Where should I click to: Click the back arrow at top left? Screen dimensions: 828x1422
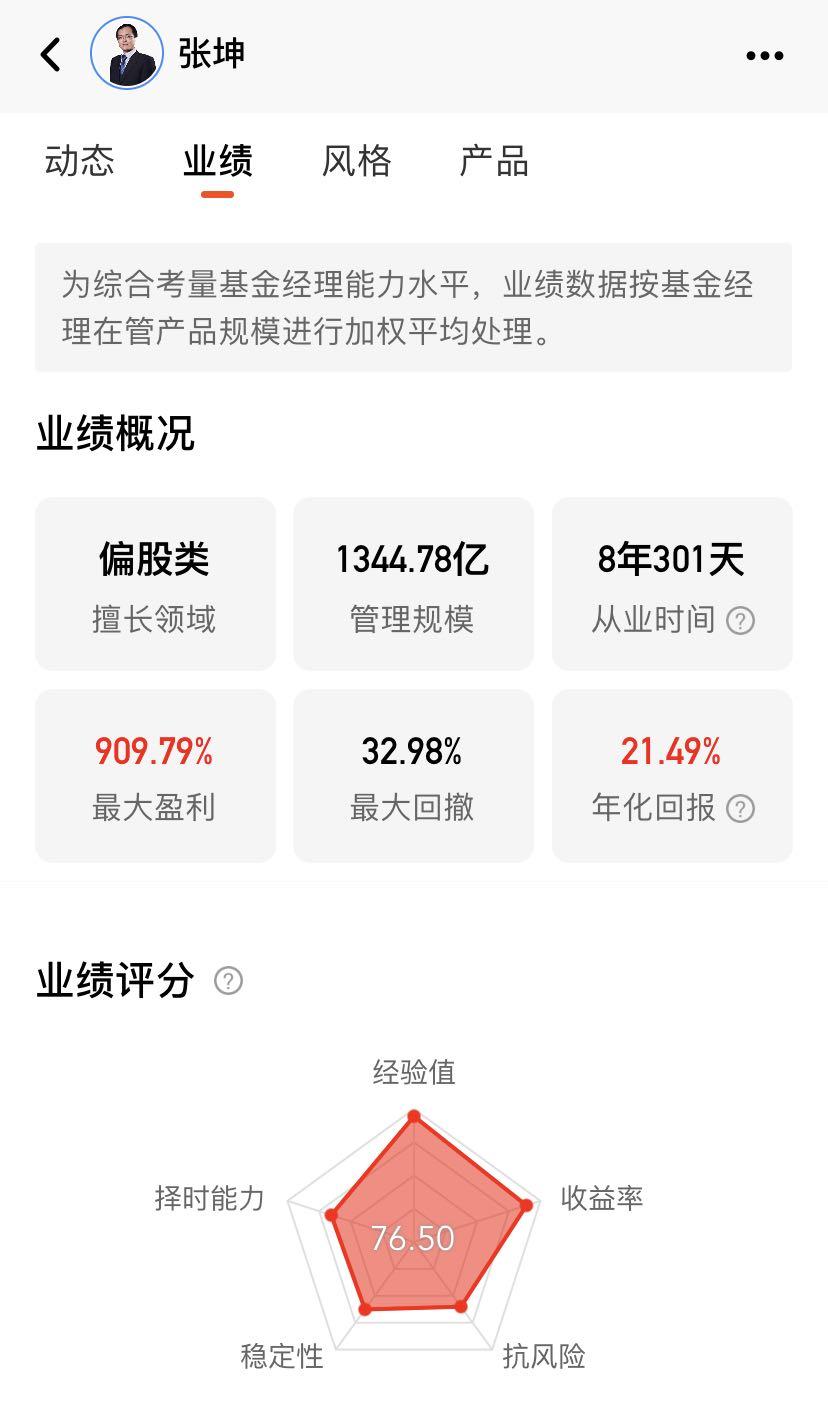click(51, 55)
